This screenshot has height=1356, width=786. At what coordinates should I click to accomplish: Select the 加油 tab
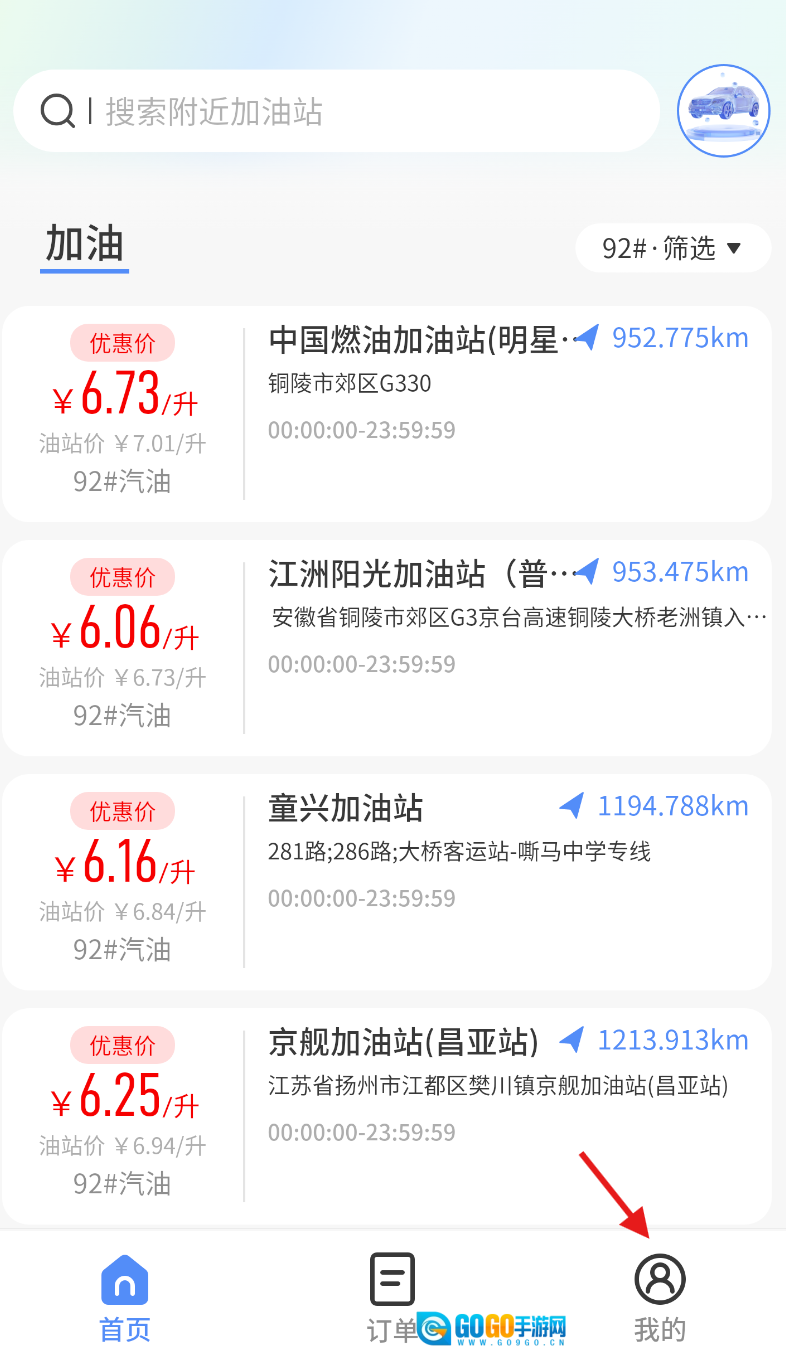coord(85,245)
